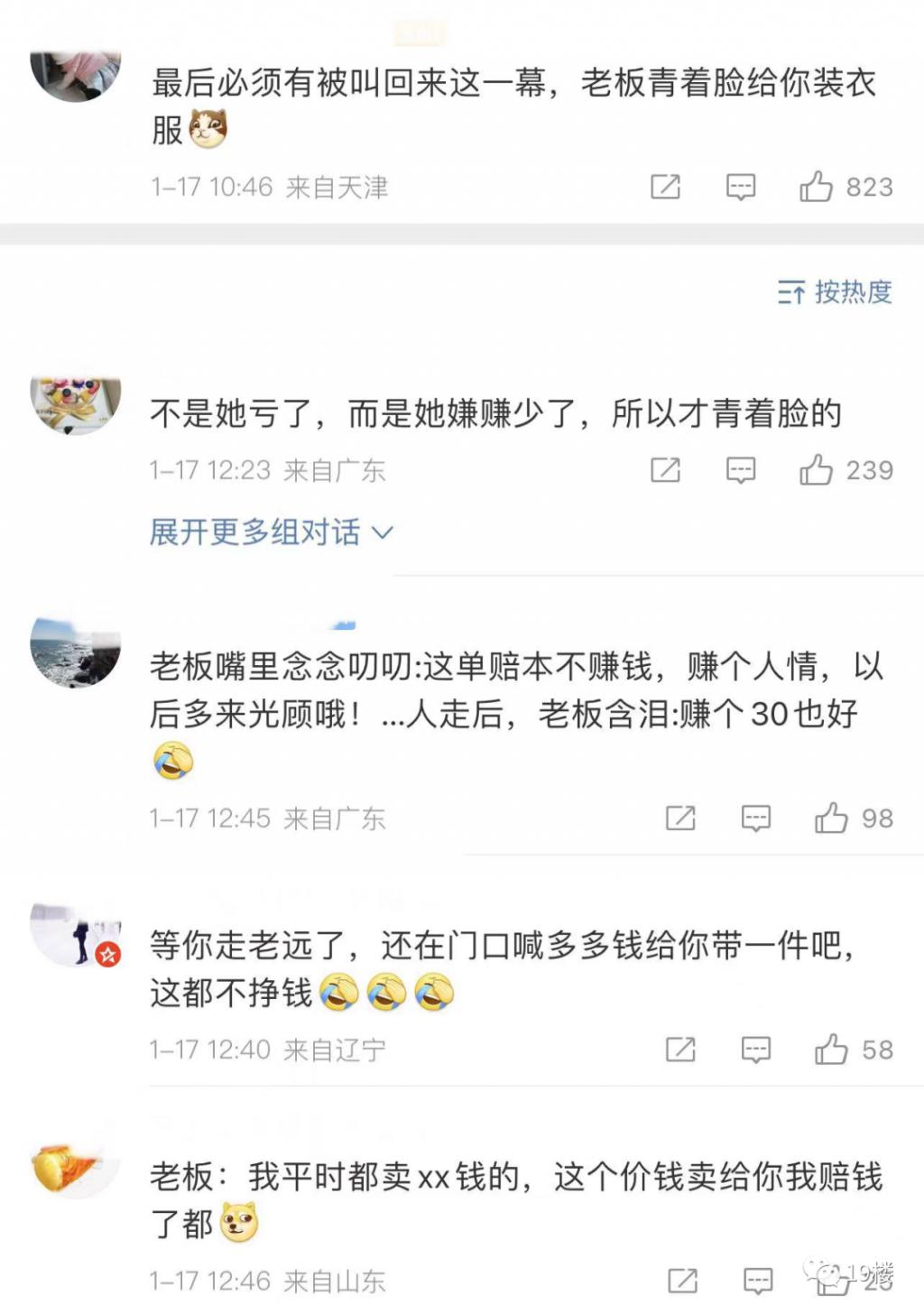Share the 12:23 comment from 广东
The height and width of the screenshot is (1314, 924).
(665, 470)
